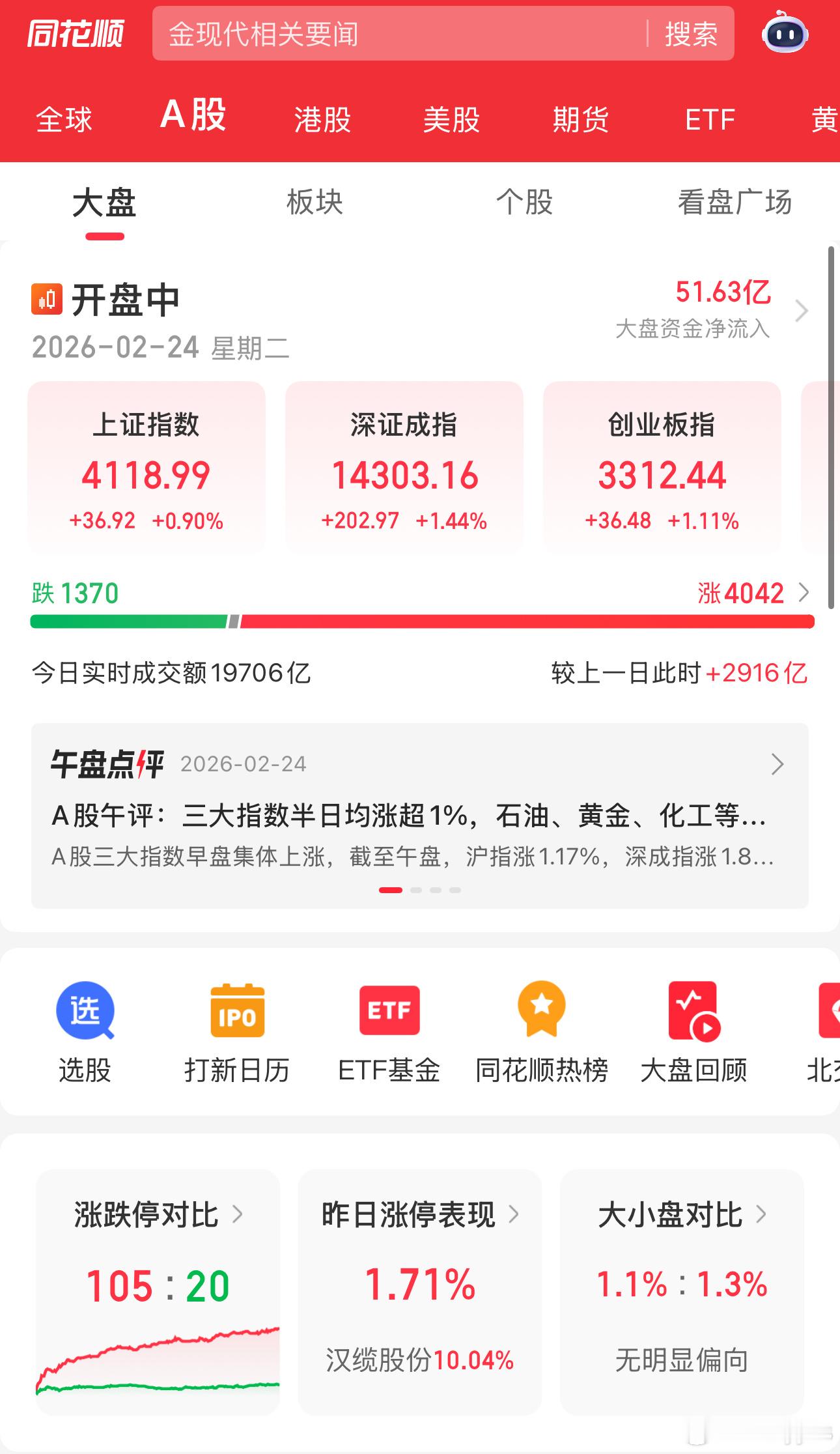This screenshot has width=840, height=1454.
Task: Switch to the 板块 tab
Action: (x=313, y=203)
